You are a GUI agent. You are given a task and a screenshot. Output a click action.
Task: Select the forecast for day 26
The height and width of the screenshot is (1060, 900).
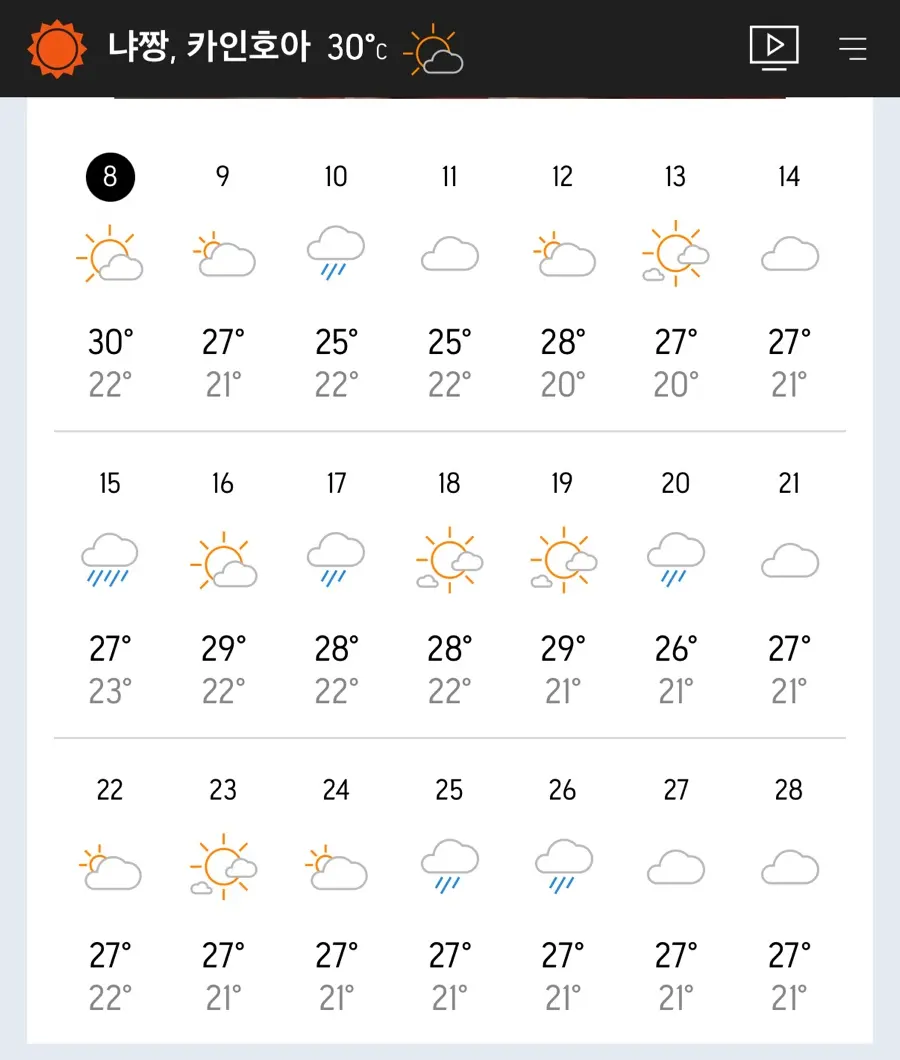[x=563, y=892]
